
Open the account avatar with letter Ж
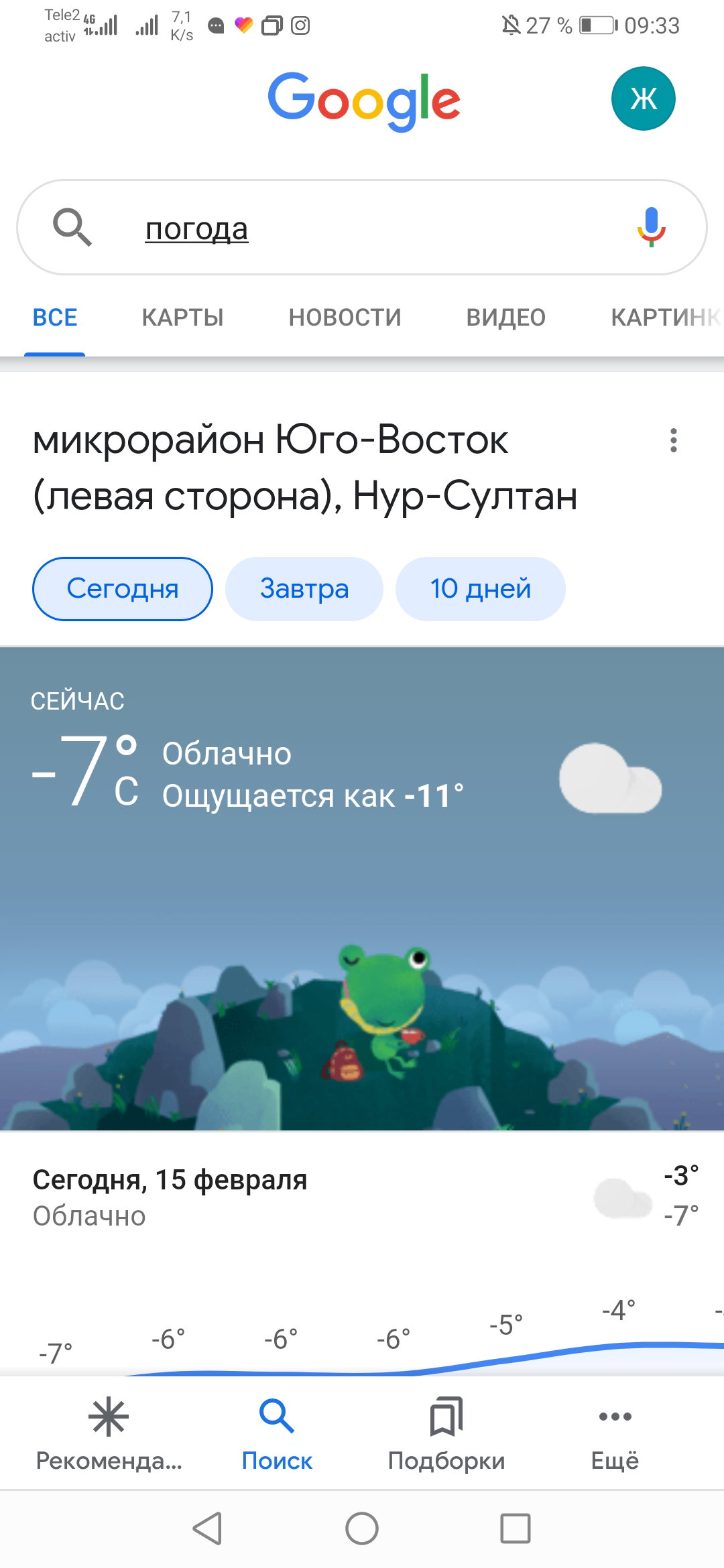coord(643,99)
